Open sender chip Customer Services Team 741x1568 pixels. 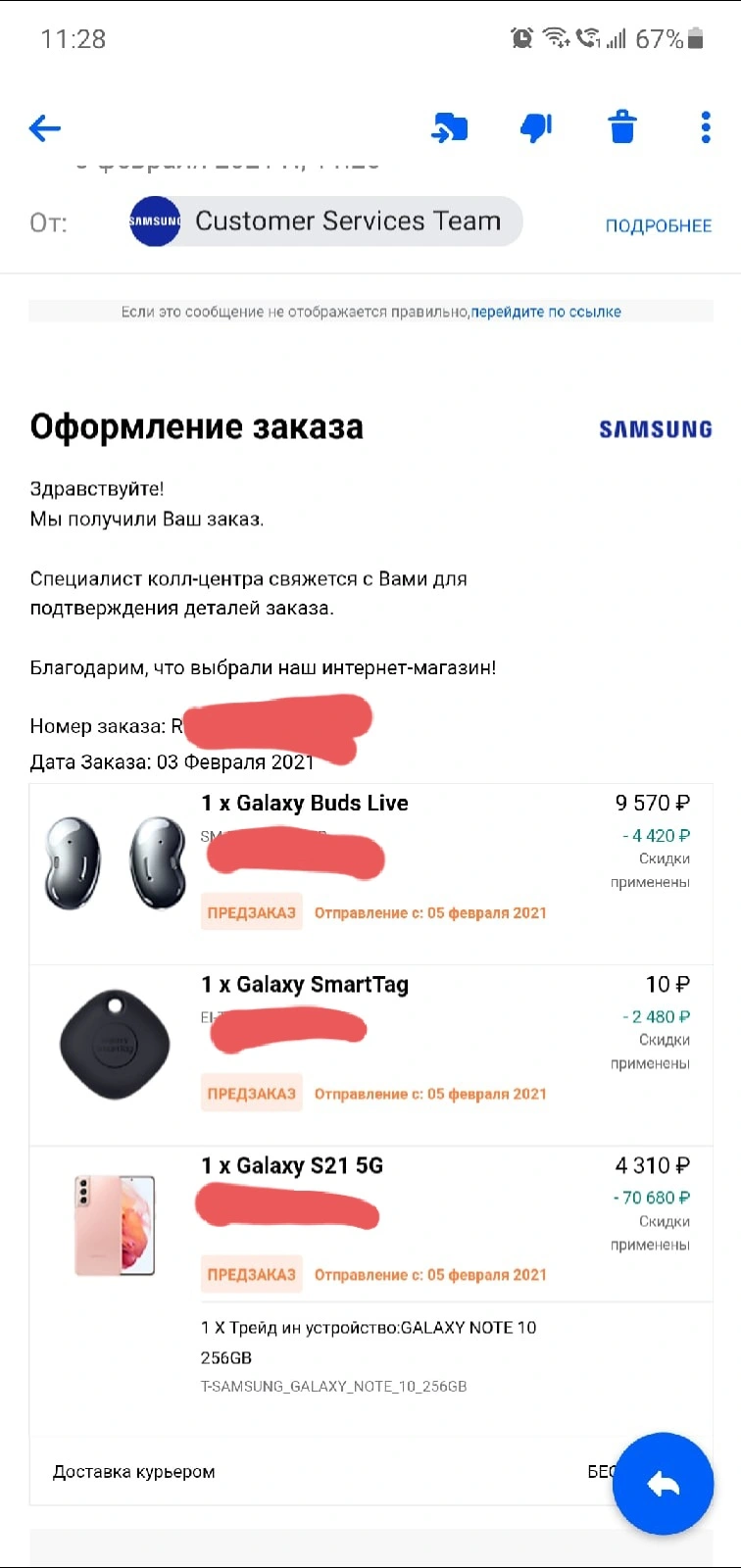tap(325, 221)
